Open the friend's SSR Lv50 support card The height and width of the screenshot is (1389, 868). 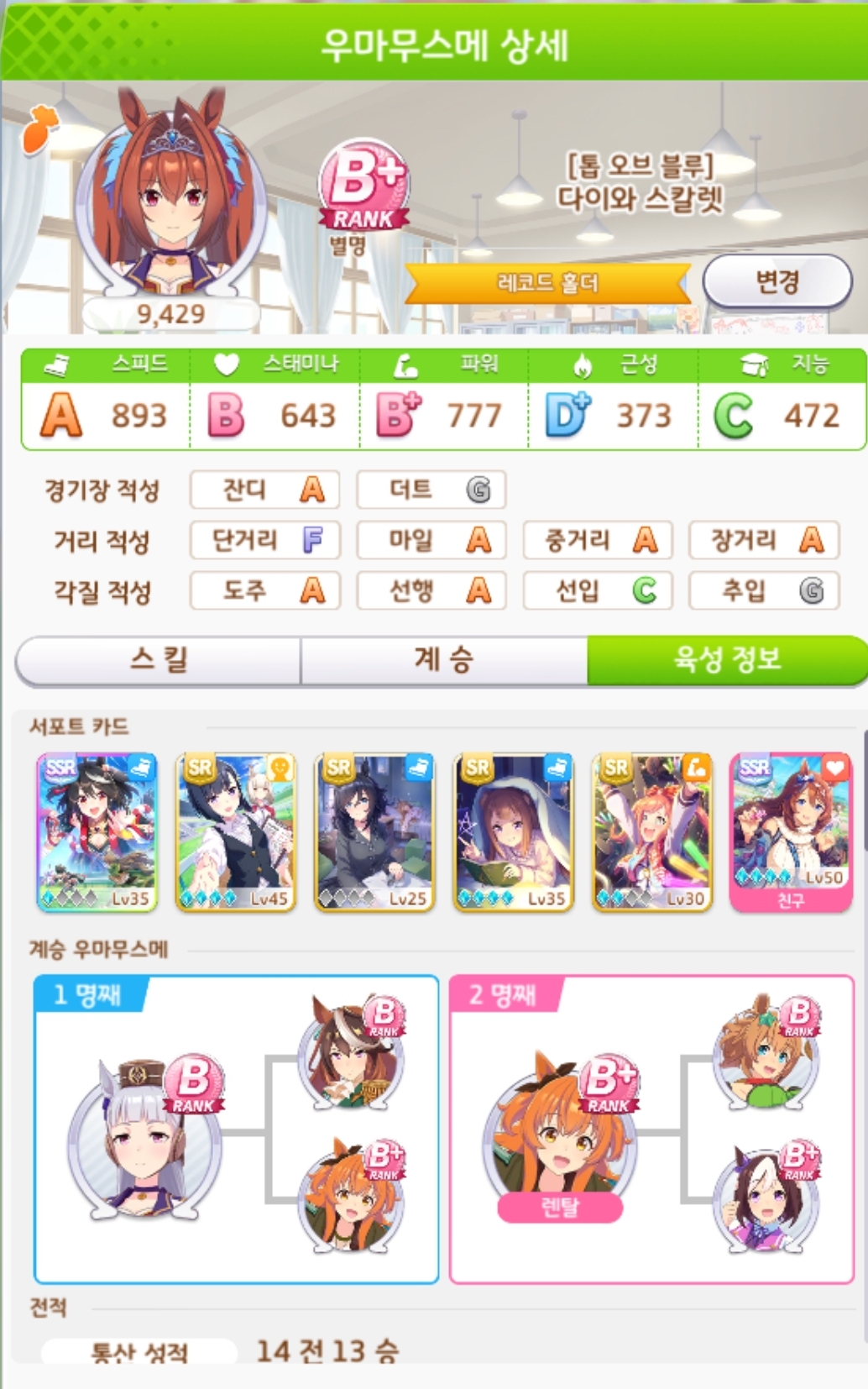point(791,827)
